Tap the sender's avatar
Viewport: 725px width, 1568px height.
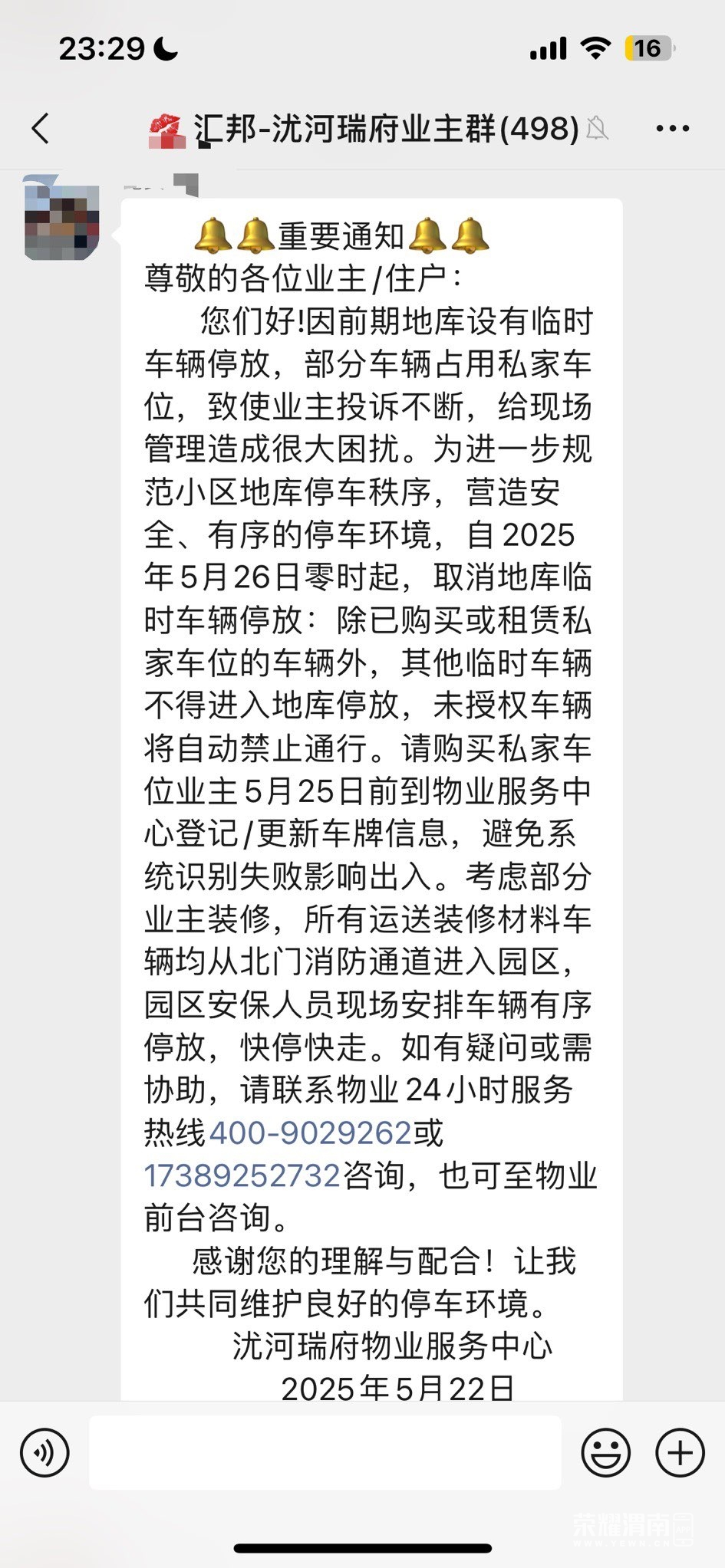coord(61,218)
